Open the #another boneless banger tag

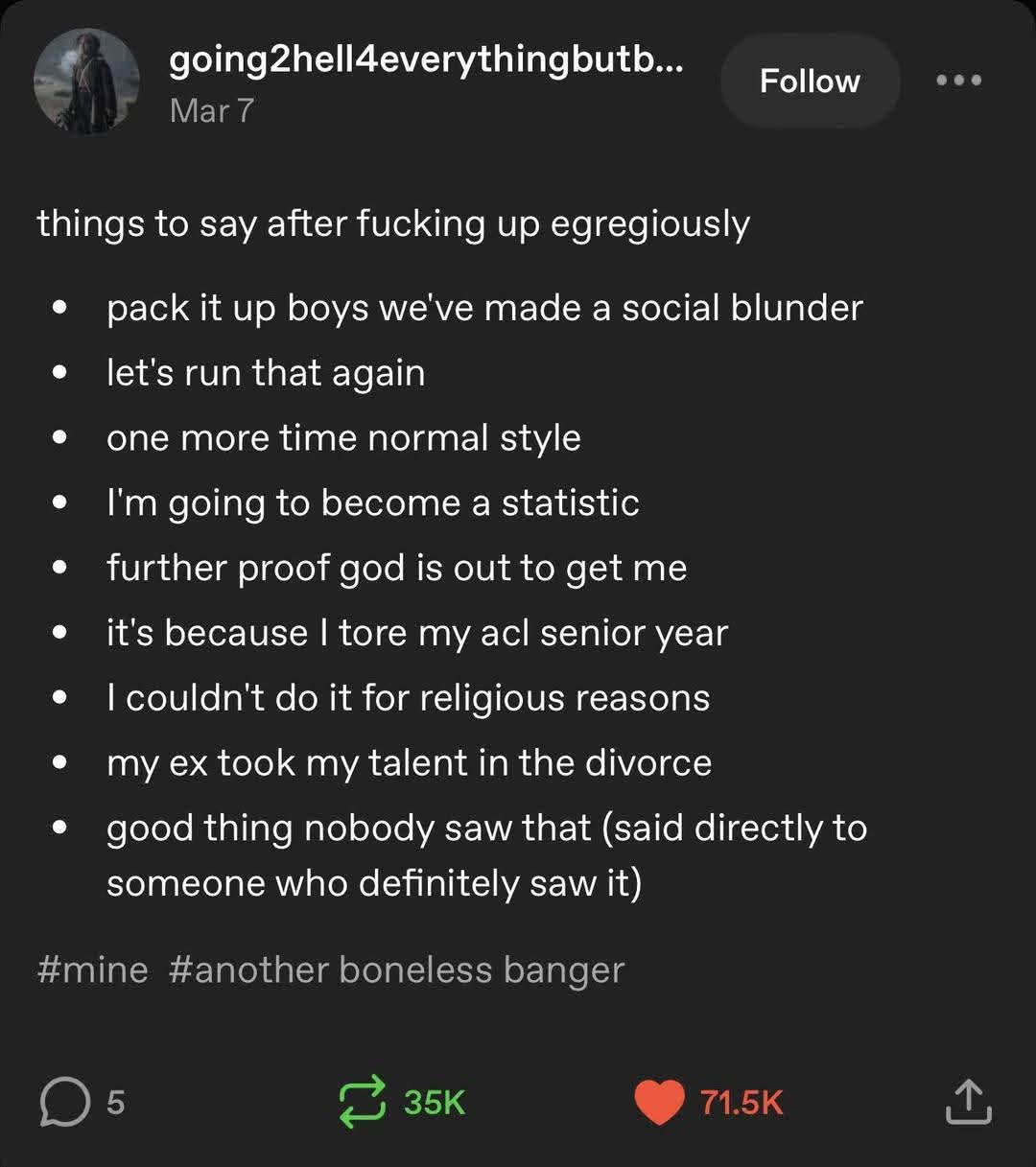coord(396,969)
